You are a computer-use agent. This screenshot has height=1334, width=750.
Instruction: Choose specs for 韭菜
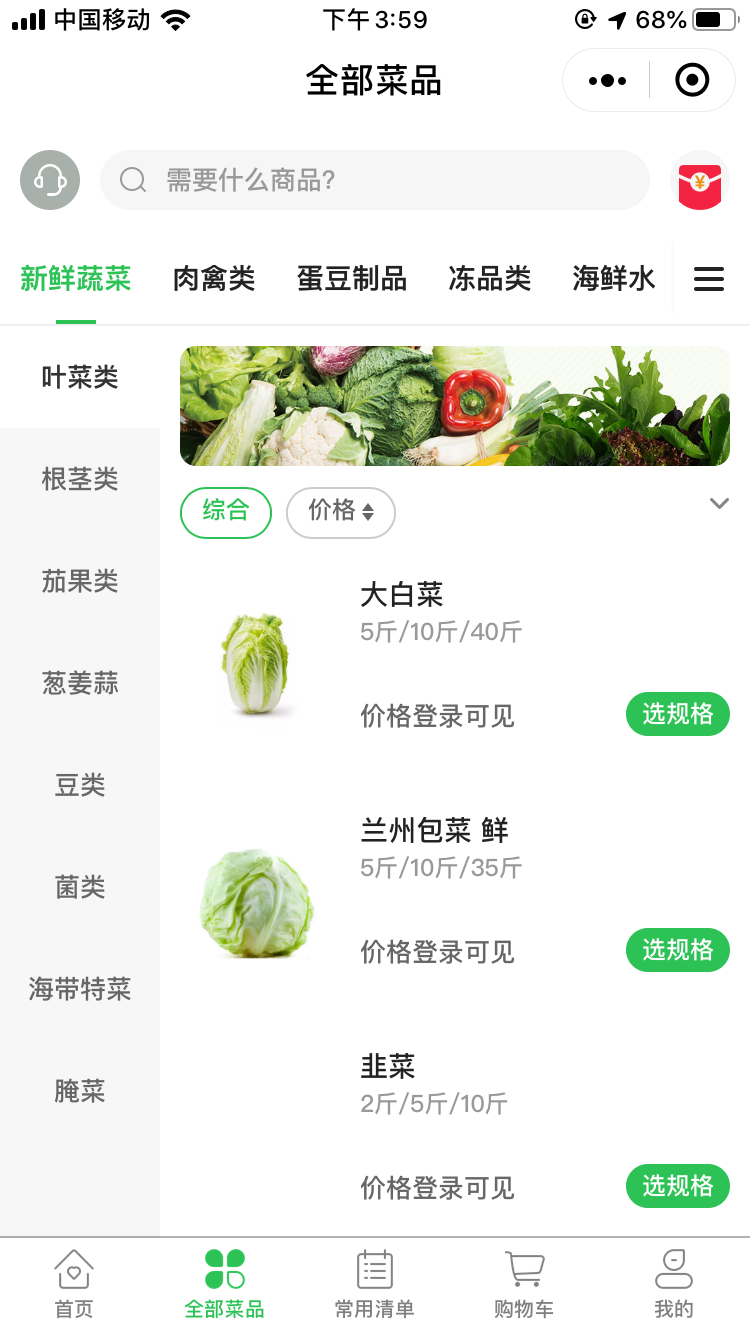tap(678, 1186)
